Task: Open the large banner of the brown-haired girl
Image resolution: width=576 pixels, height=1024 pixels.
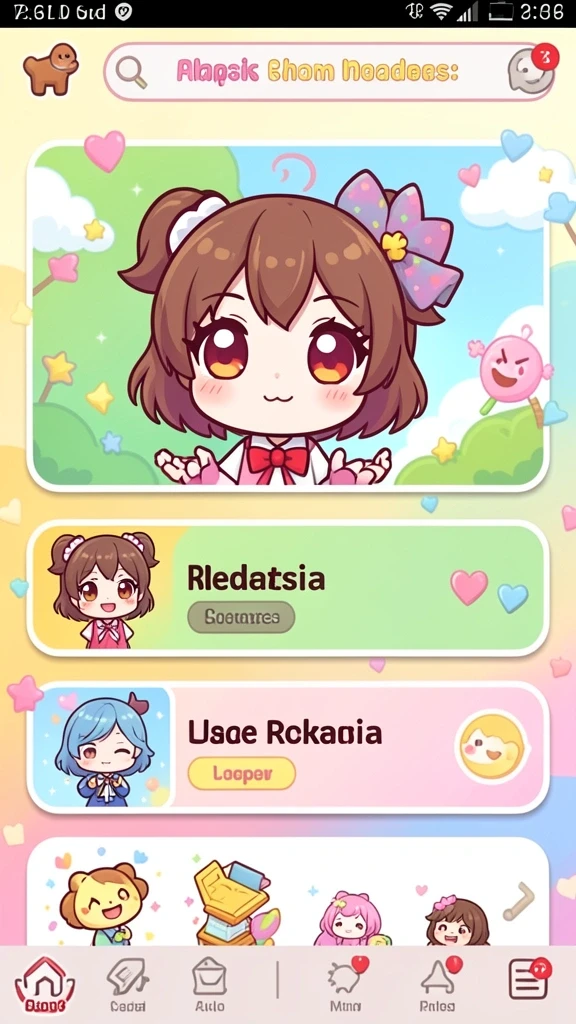Action: pos(287,316)
